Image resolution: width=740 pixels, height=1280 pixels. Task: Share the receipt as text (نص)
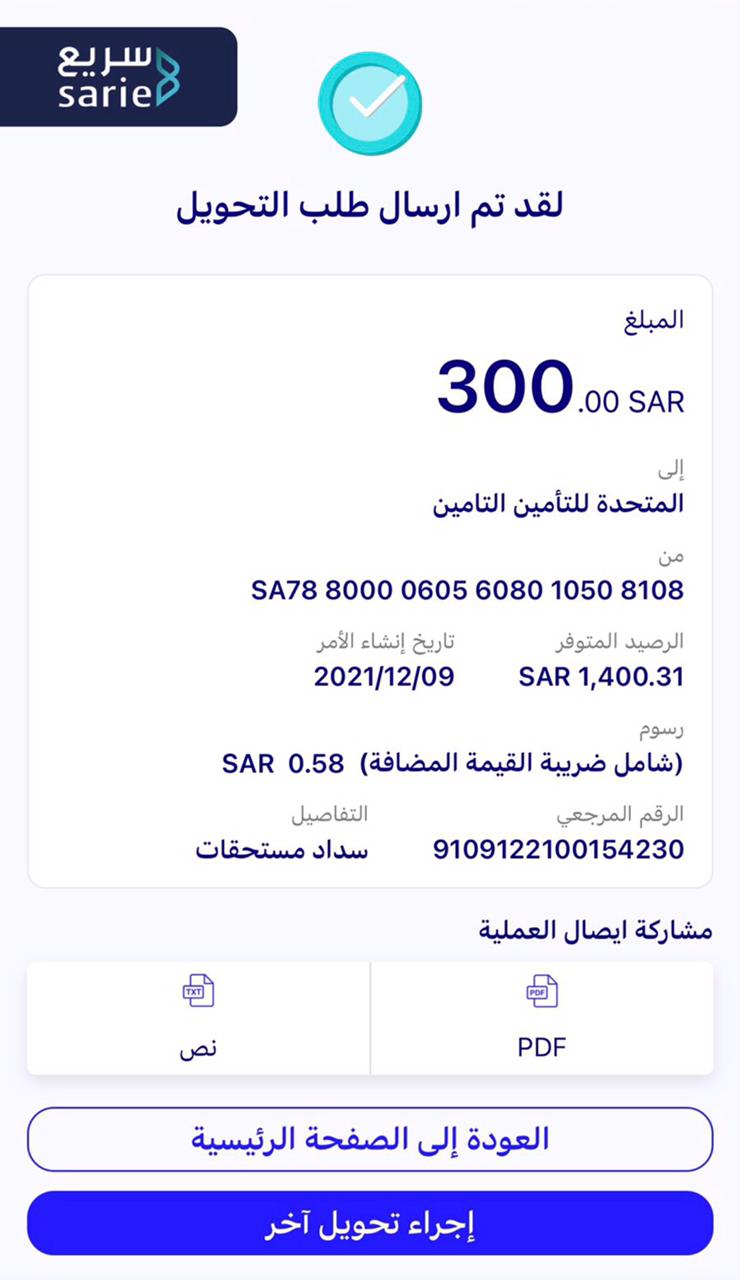pos(198,1018)
